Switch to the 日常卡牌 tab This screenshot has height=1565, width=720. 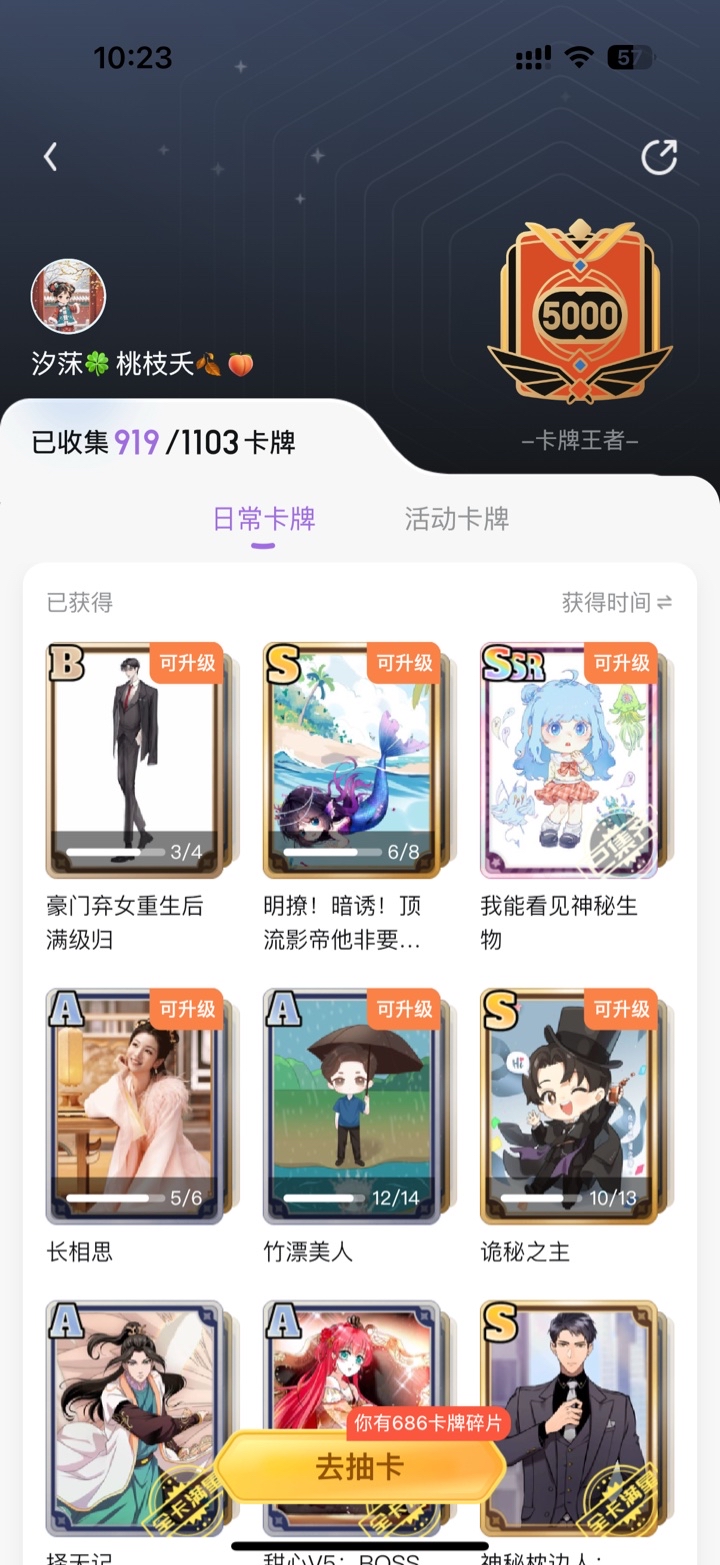[x=264, y=518]
